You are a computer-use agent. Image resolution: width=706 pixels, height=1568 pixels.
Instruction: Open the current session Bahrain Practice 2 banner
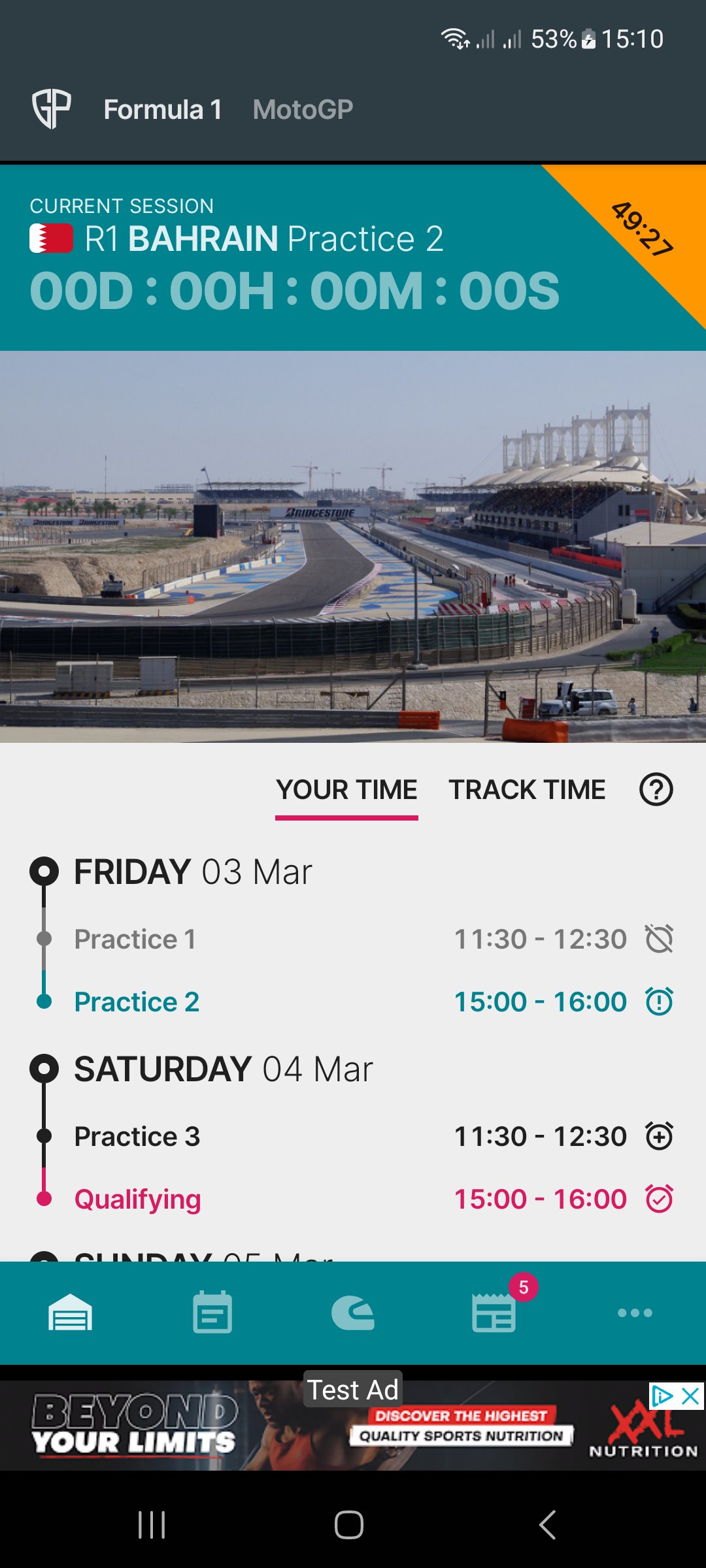(261, 255)
